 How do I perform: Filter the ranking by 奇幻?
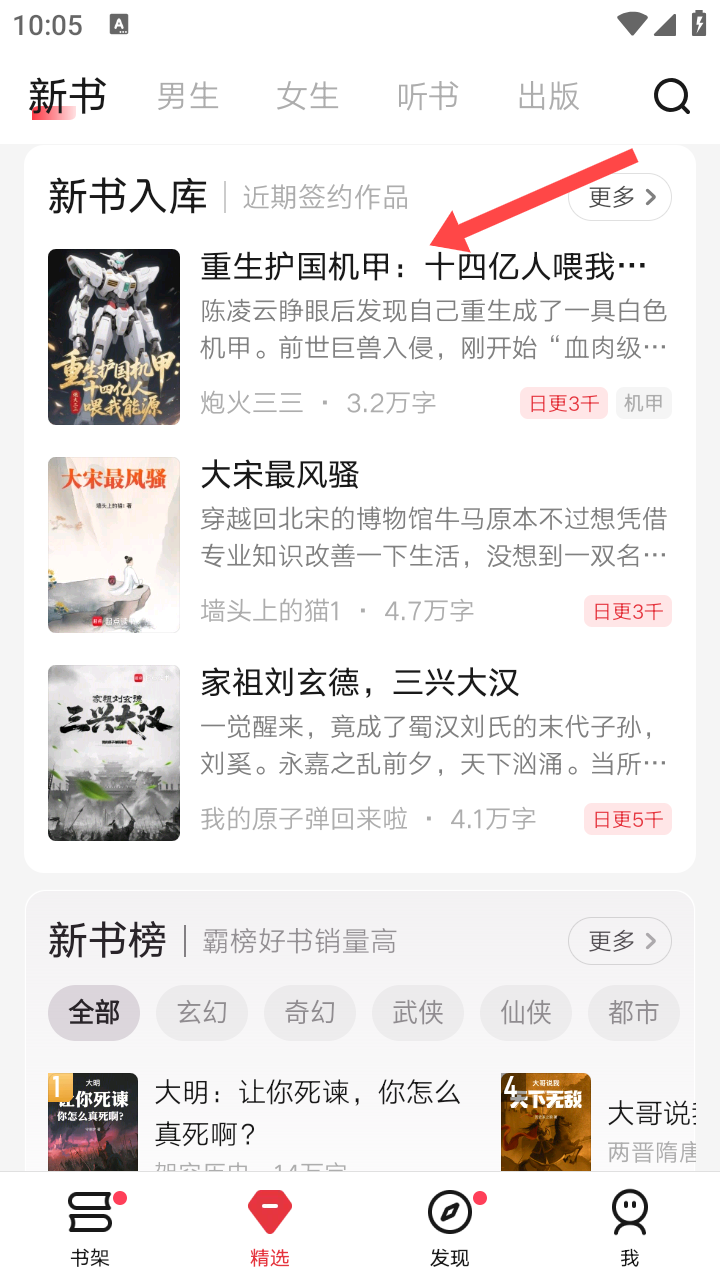310,1013
